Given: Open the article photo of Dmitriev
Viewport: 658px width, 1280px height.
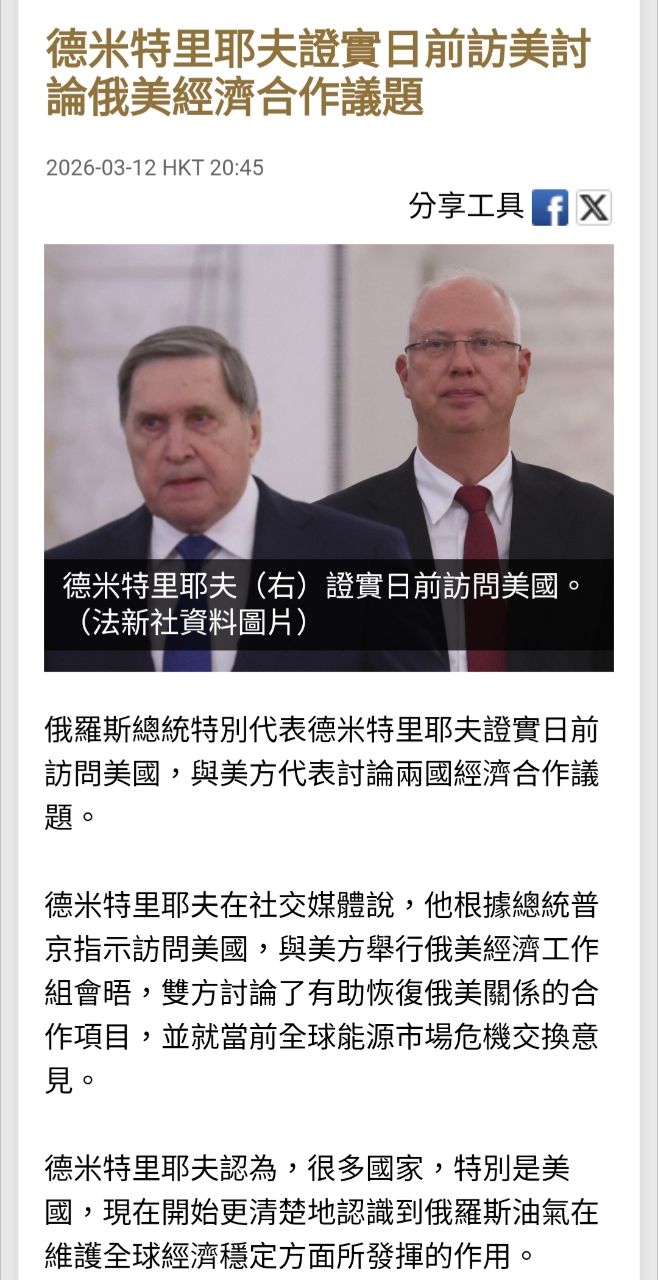Looking at the screenshot, I should pyautogui.click(x=329, y=420).
